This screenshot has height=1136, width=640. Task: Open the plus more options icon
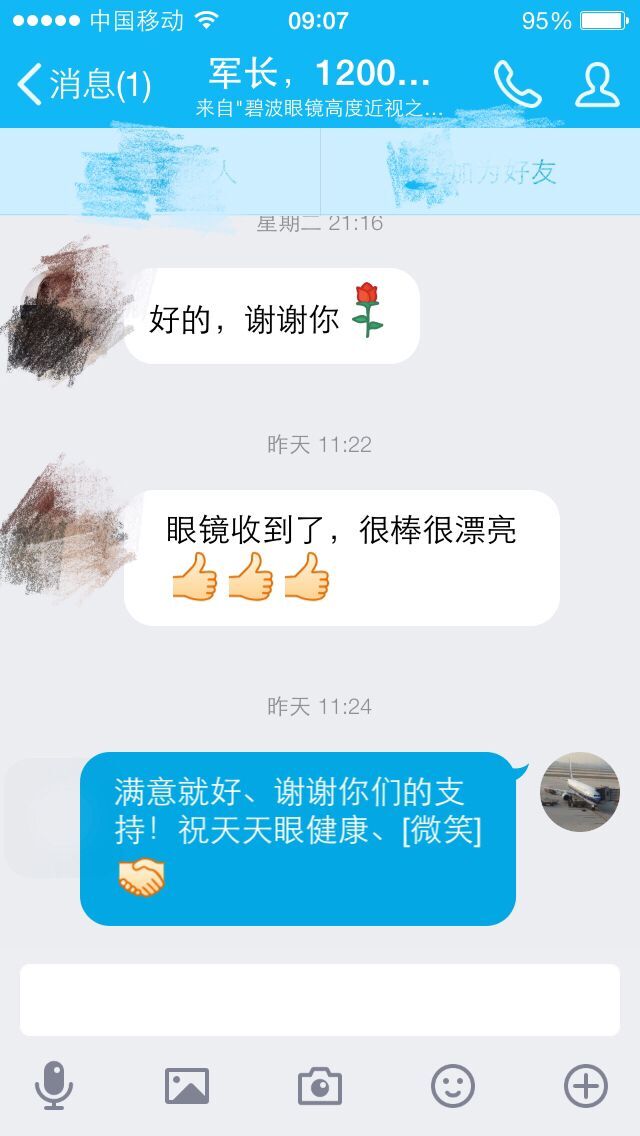coord(586,1086)
